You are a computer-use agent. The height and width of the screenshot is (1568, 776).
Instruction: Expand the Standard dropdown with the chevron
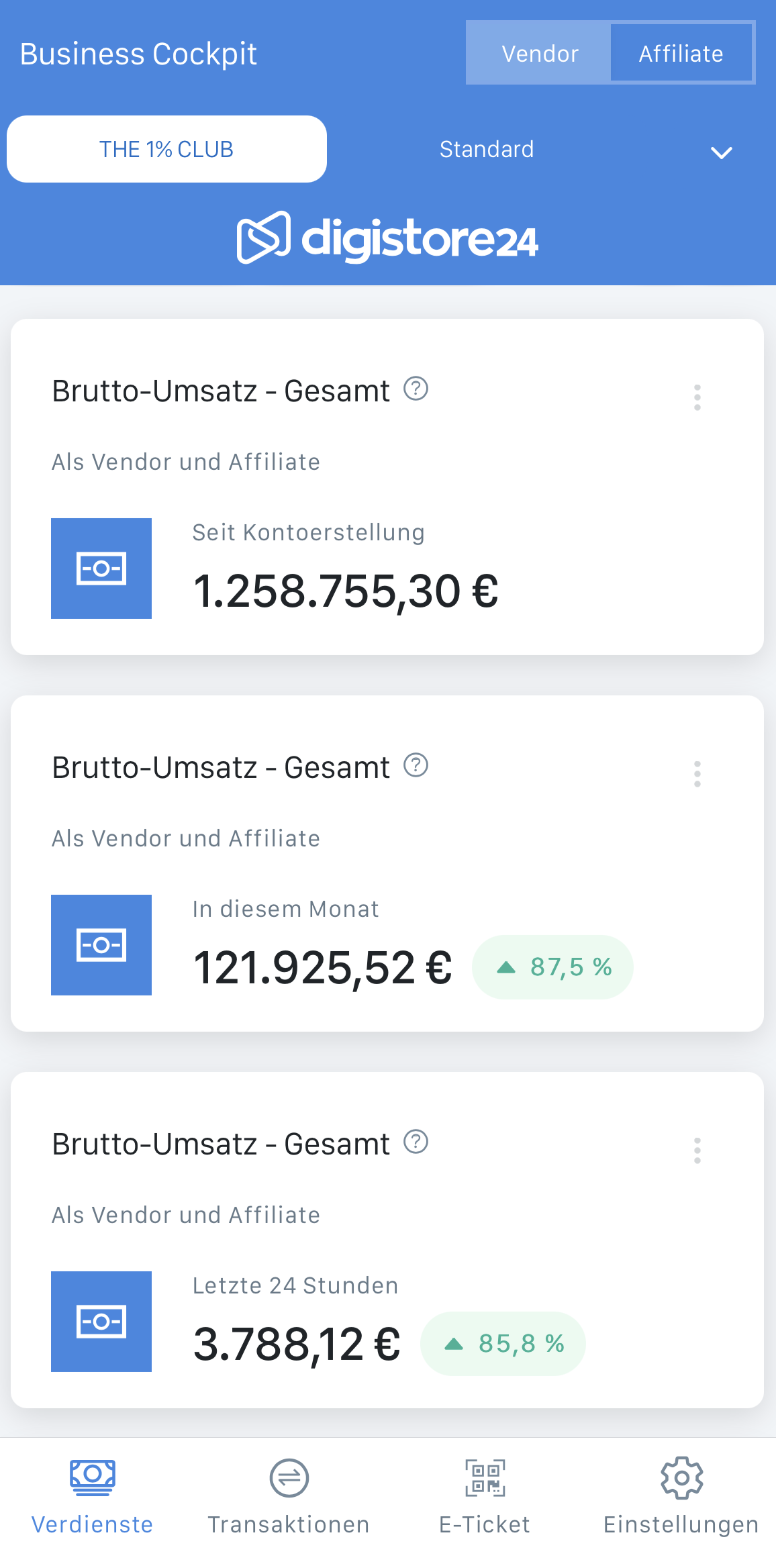[721, 153]
